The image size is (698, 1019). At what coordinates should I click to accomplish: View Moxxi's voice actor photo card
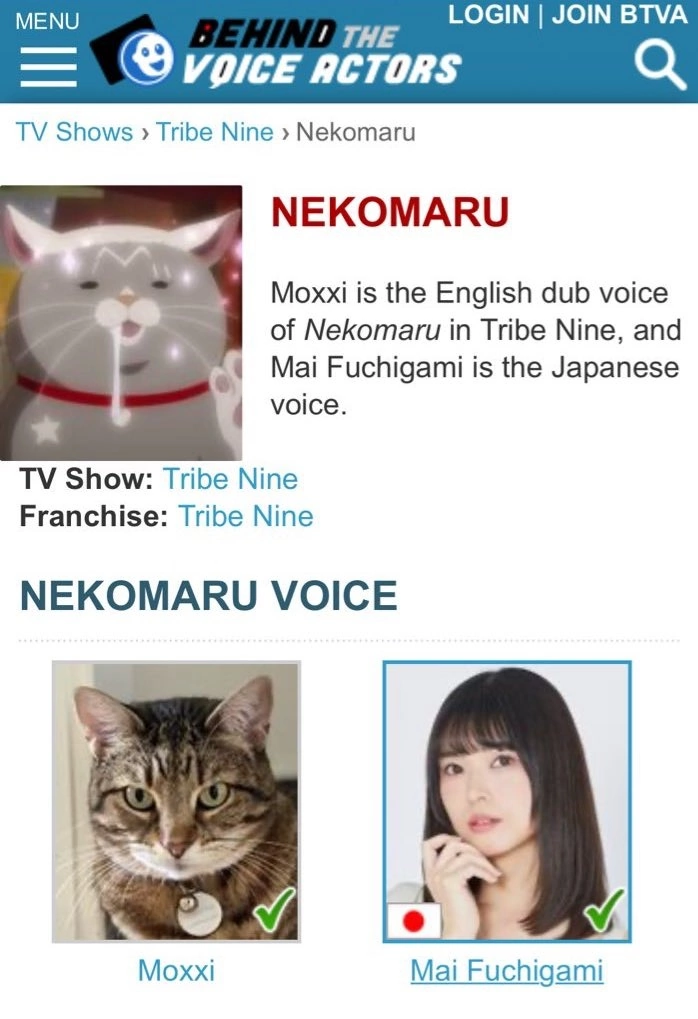176,801
